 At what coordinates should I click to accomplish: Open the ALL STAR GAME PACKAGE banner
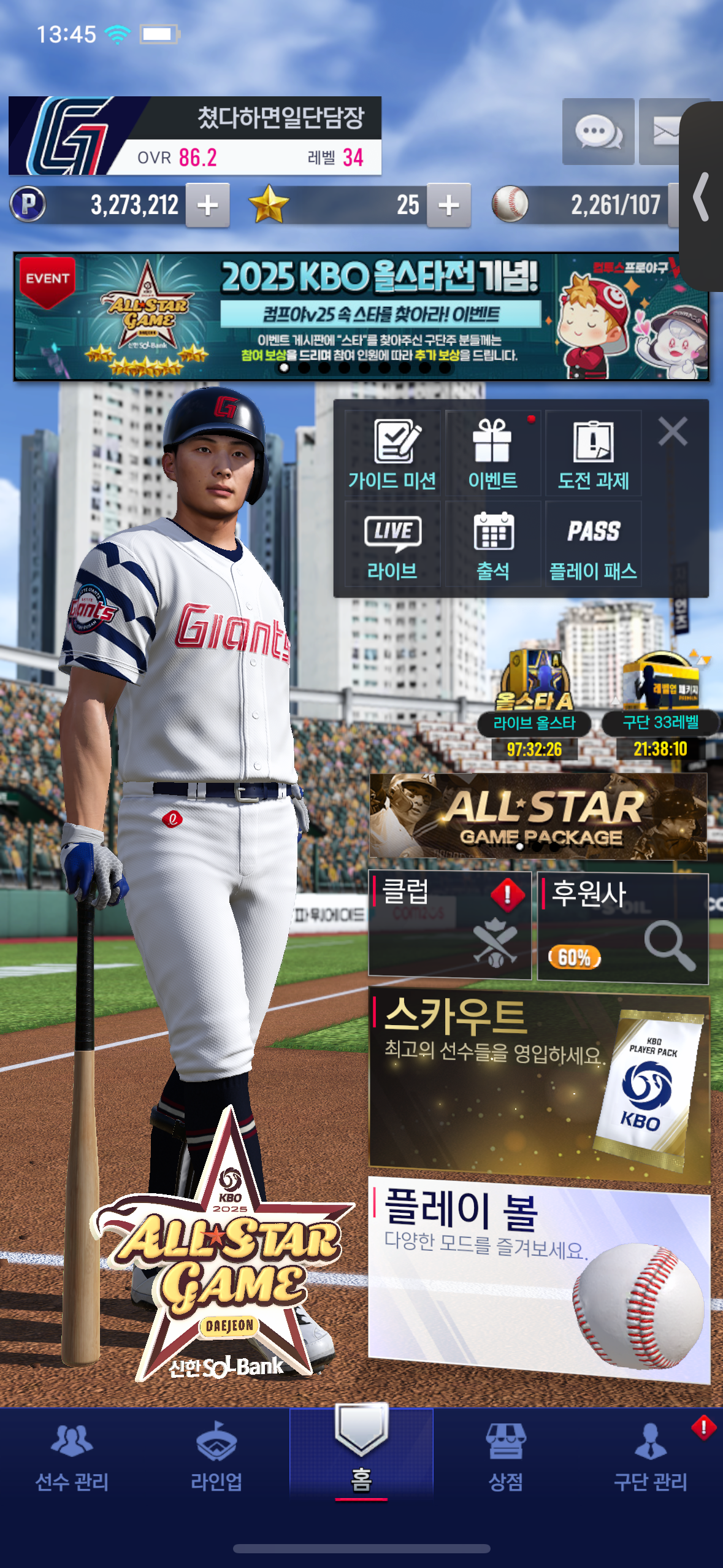538,816
